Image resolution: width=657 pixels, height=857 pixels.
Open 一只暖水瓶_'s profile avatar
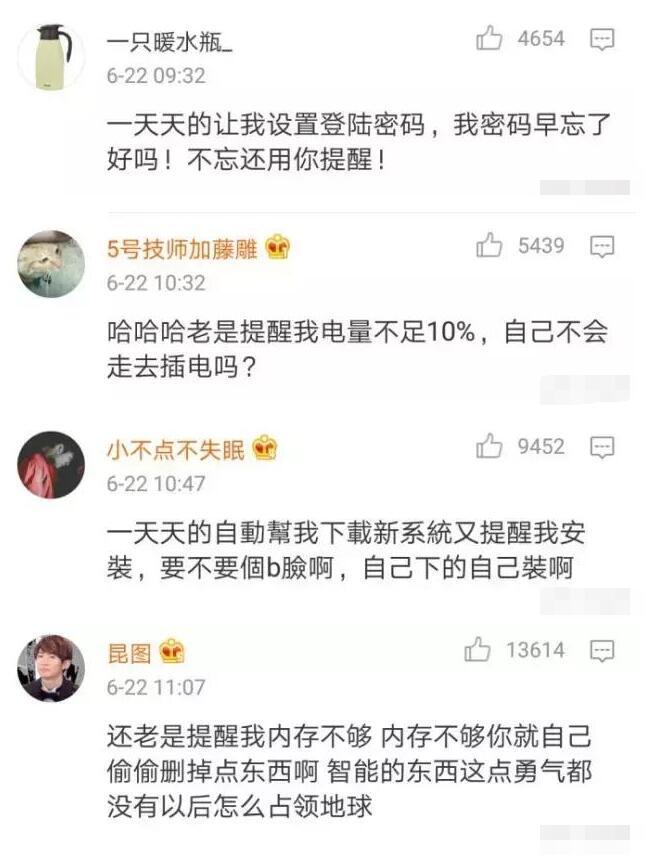pos(51,56)
